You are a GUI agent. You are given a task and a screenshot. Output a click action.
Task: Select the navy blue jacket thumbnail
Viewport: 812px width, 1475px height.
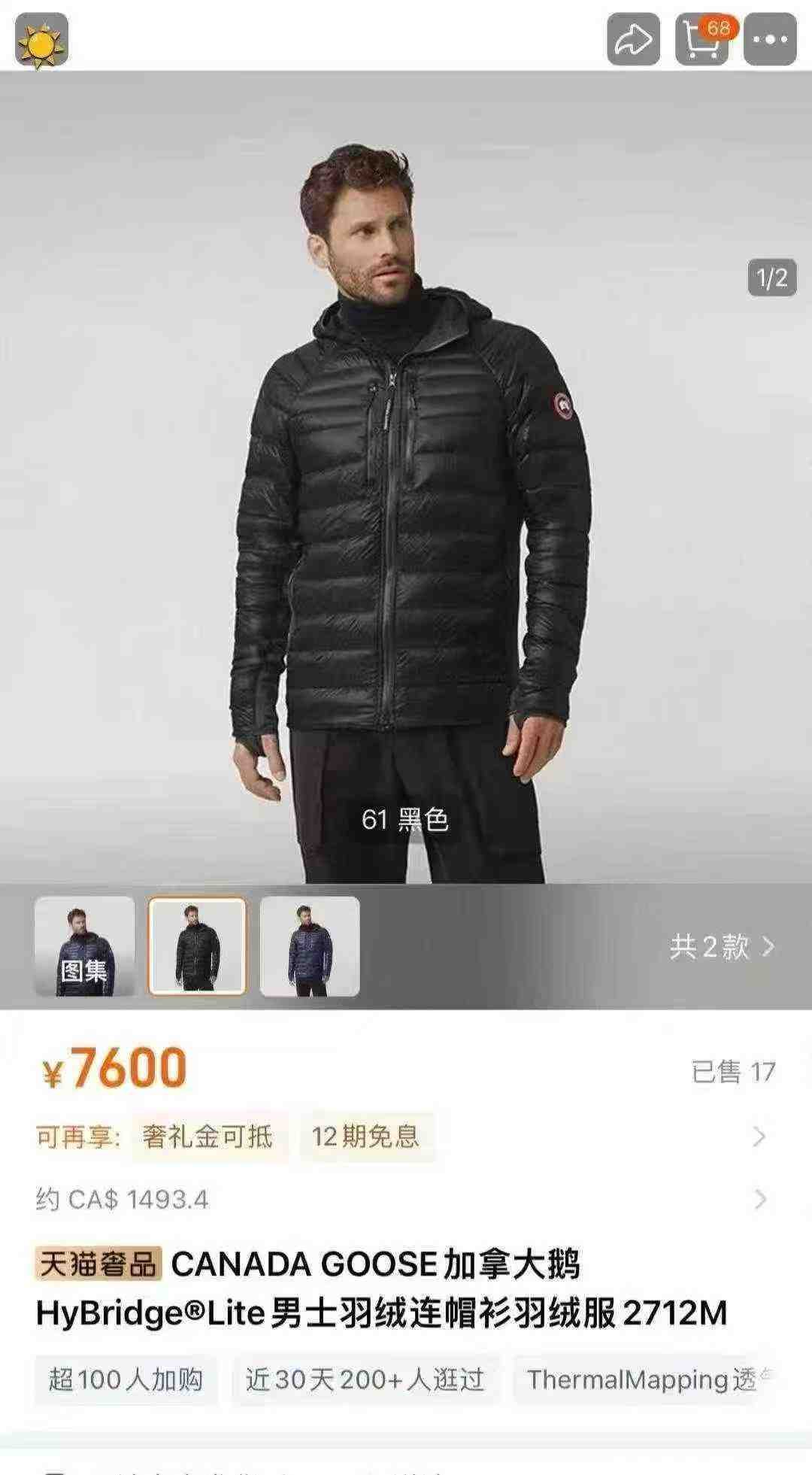pos(310,946)
